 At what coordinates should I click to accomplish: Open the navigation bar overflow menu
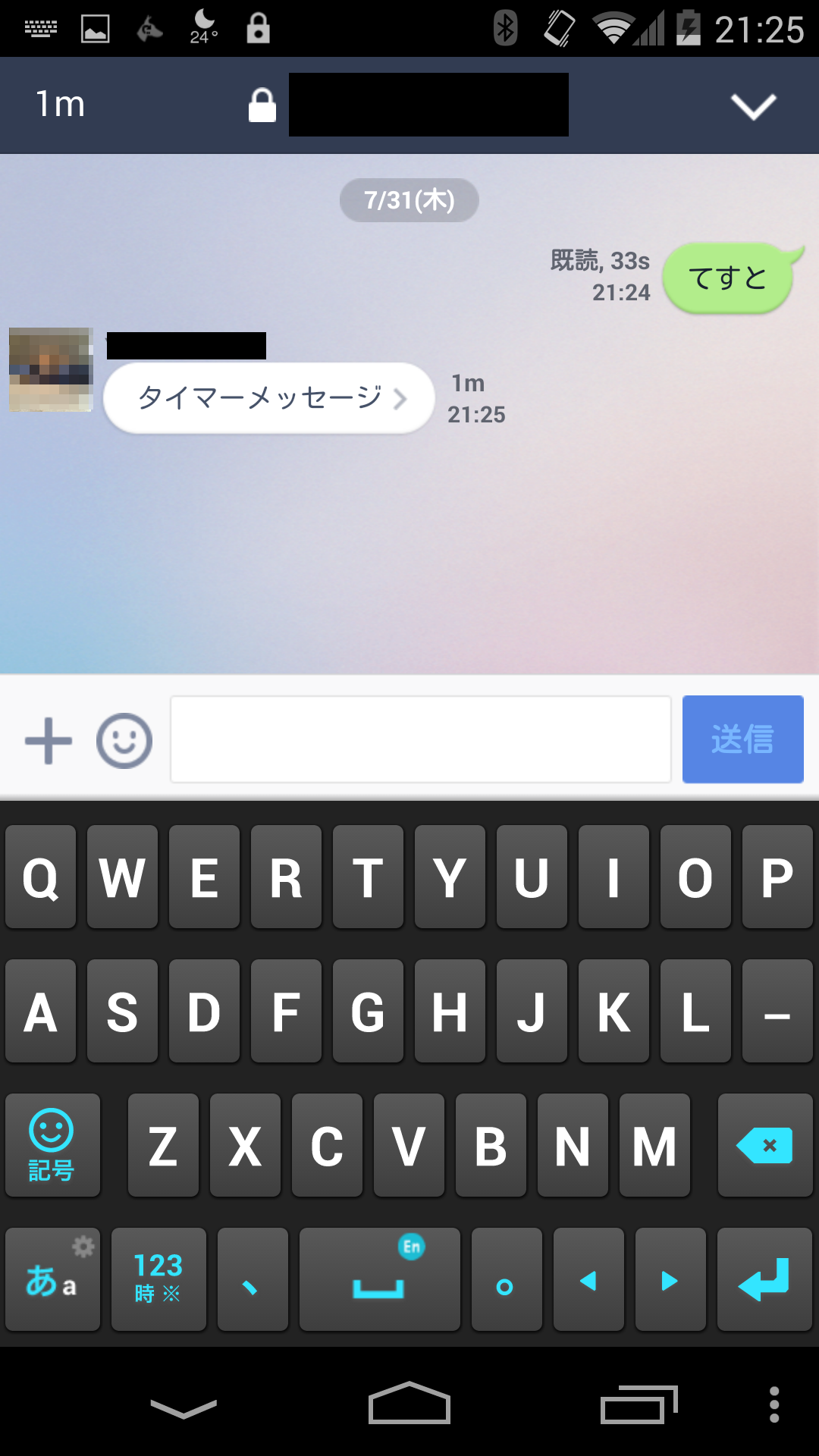click(x=774, y=1404)
